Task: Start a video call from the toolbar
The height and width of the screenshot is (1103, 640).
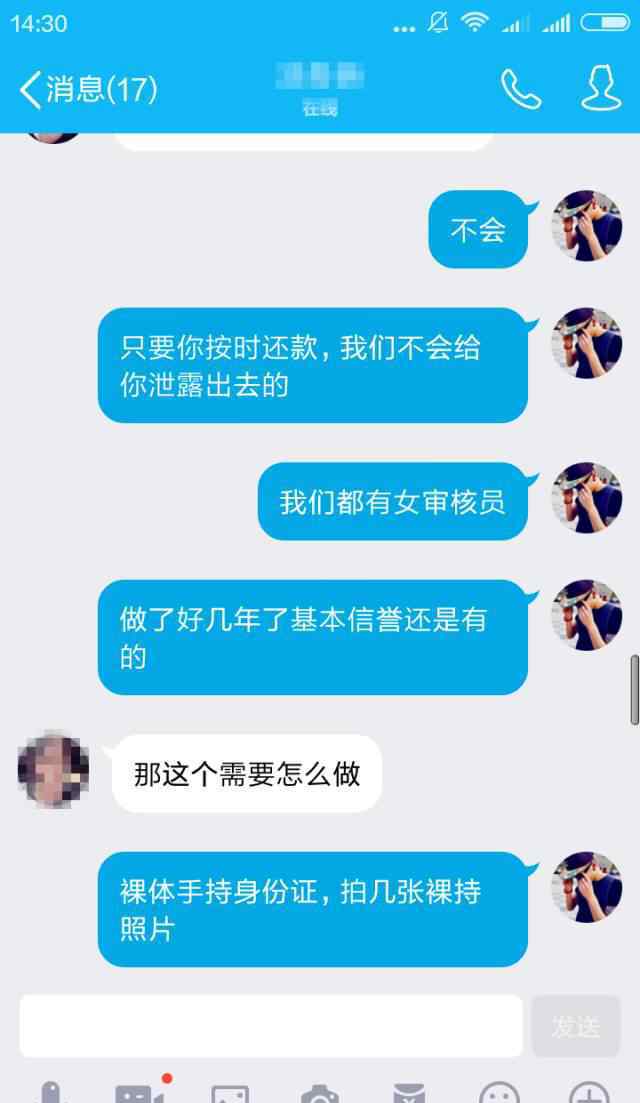Action: 139,1092
